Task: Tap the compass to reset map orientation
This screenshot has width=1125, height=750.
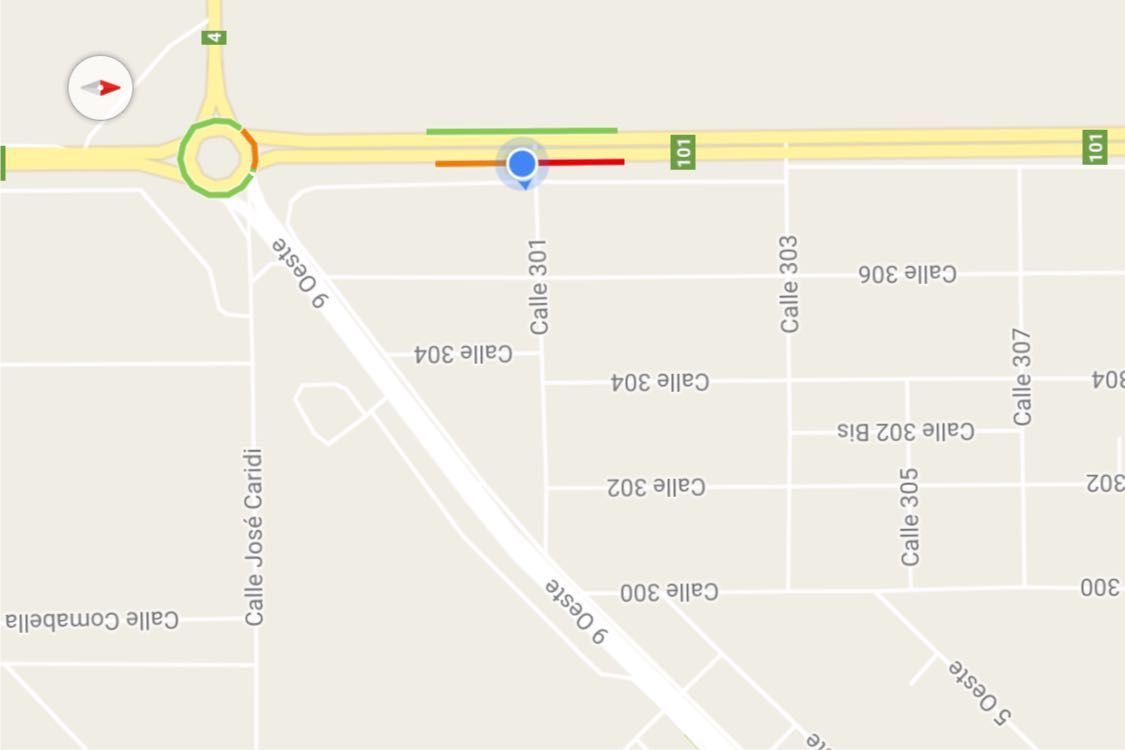Action: tap(100, 88)
